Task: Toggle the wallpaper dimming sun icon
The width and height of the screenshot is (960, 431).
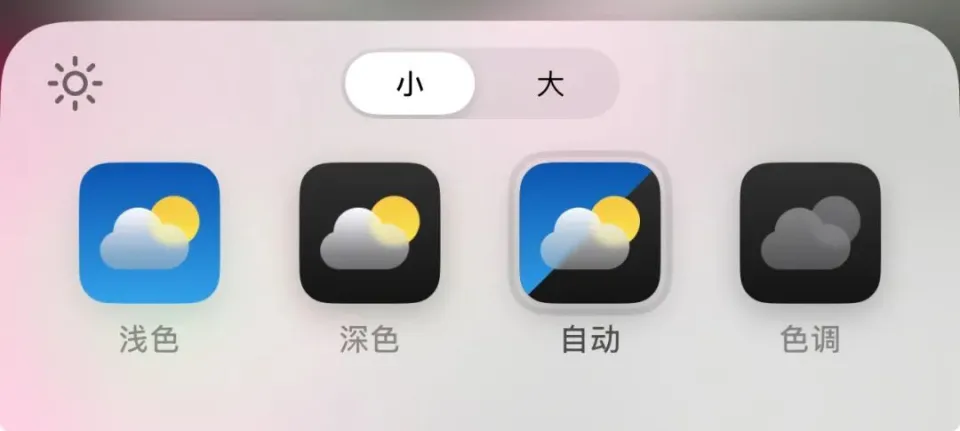Action: pyautogui.click(x=75, y=84)
